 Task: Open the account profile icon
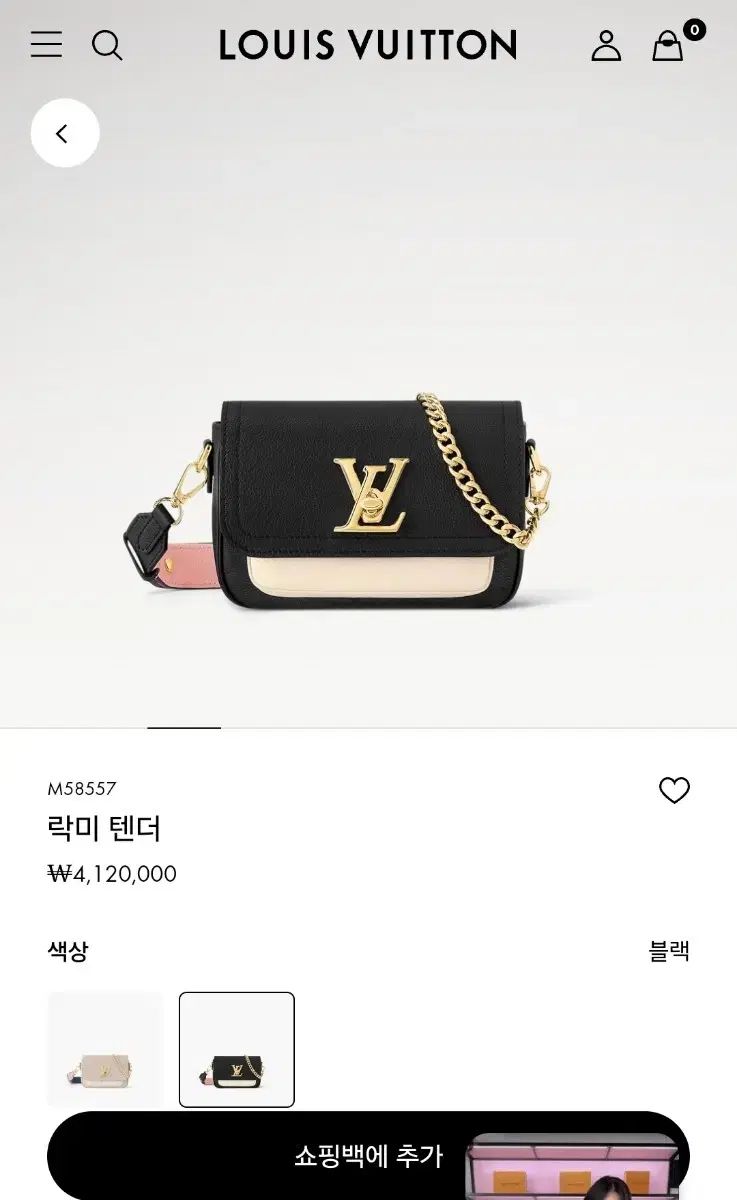click(x=606, y=45)
